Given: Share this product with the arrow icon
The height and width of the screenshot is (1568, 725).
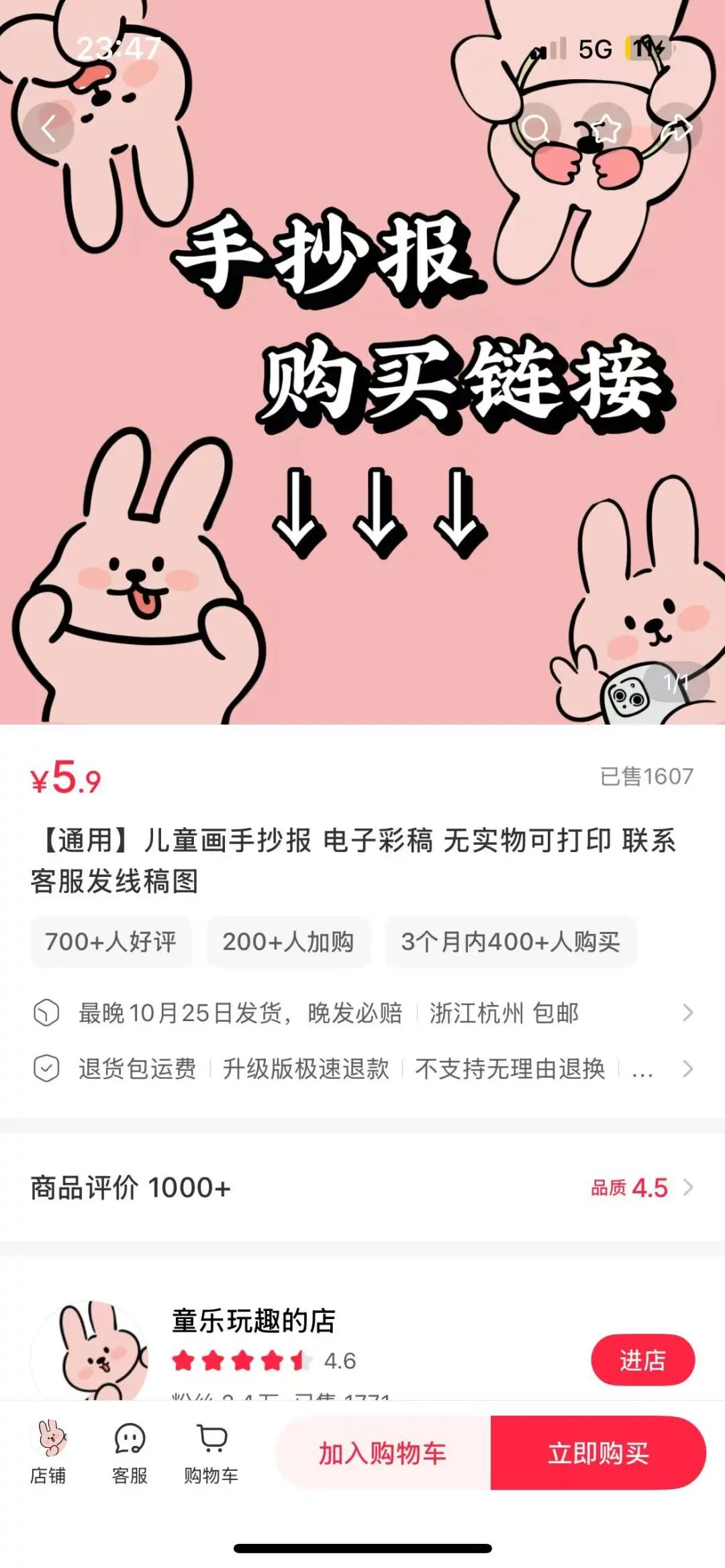Looking at the screenshot, I should pos(677,128).
